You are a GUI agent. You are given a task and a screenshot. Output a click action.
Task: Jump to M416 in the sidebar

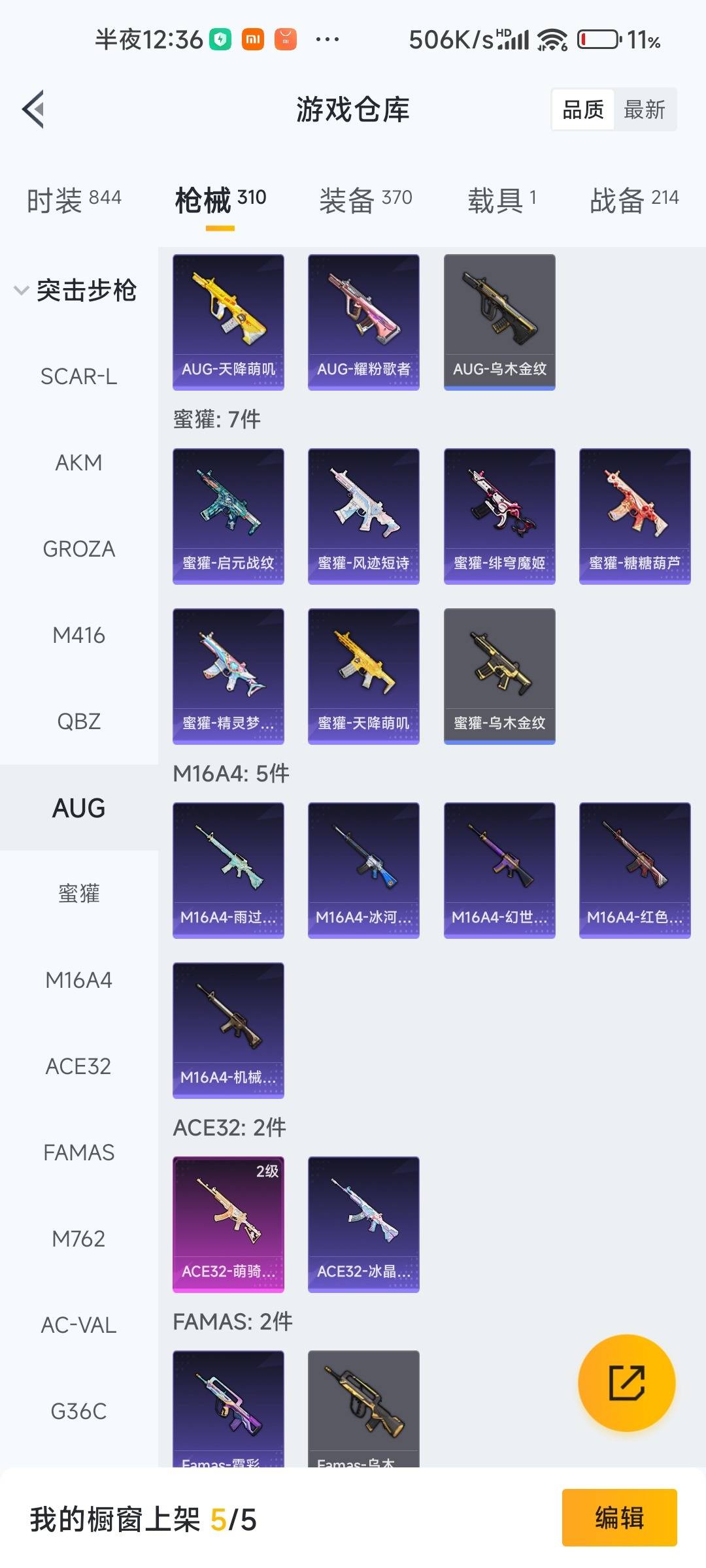click(78, 635)
